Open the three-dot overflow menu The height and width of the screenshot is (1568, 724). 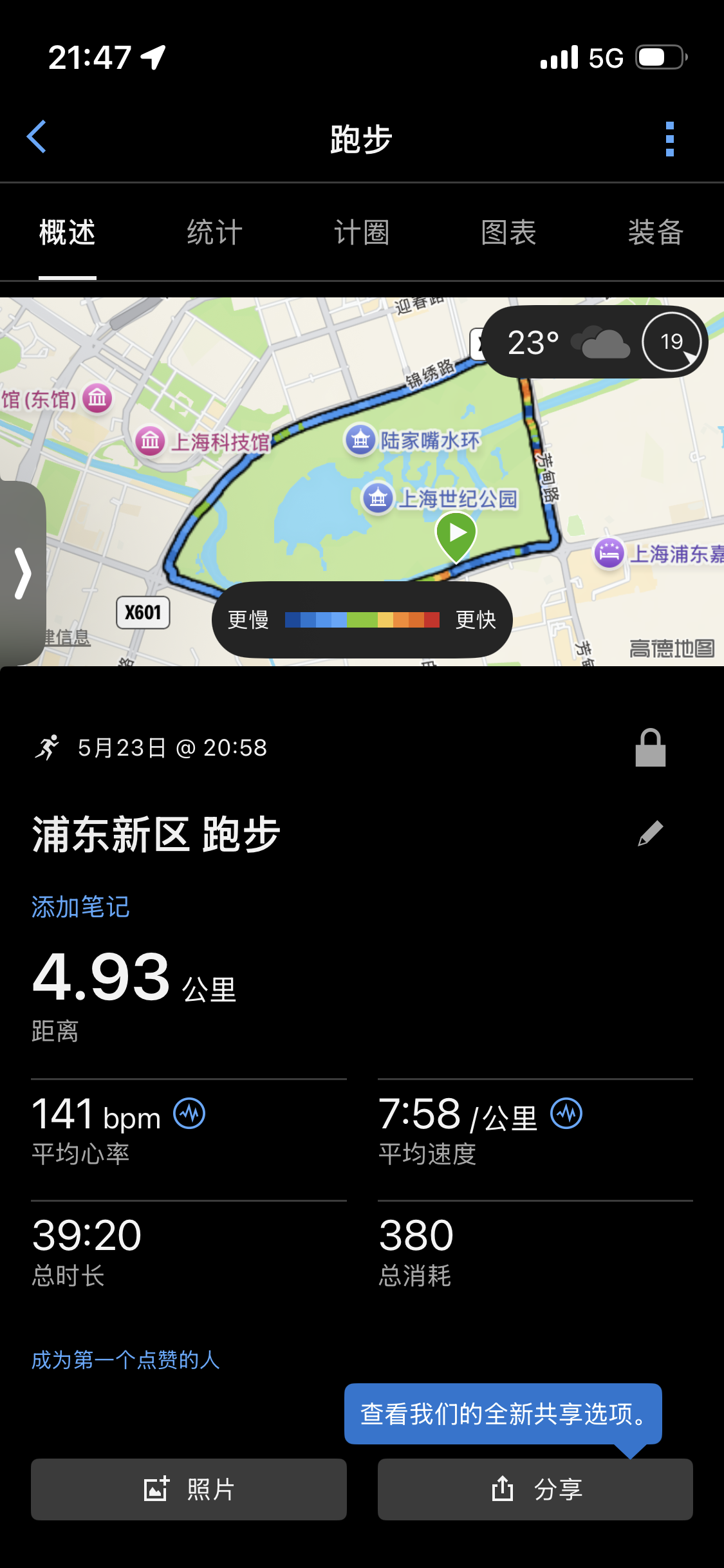coord(670,138)
